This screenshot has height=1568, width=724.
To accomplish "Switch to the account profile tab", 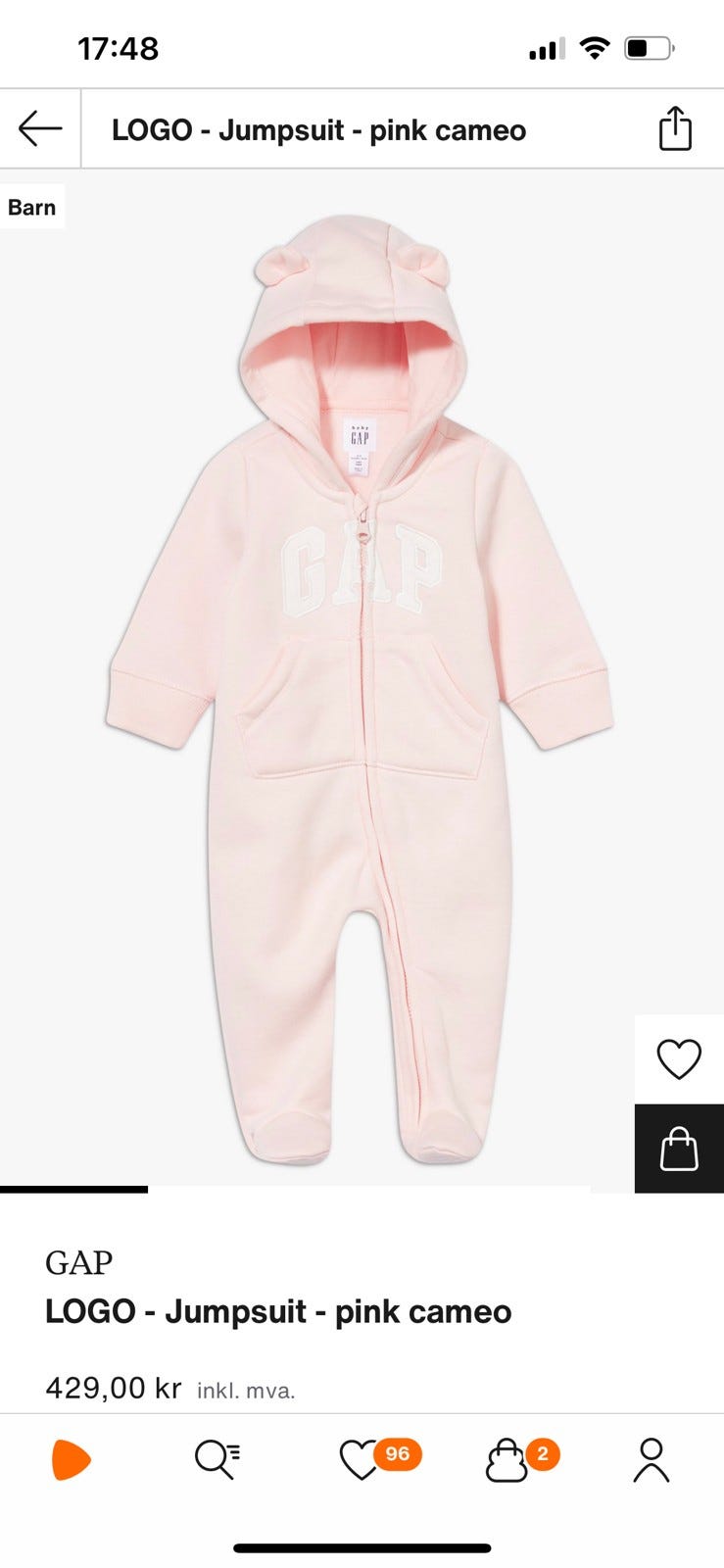I will tap(651, 1459).
